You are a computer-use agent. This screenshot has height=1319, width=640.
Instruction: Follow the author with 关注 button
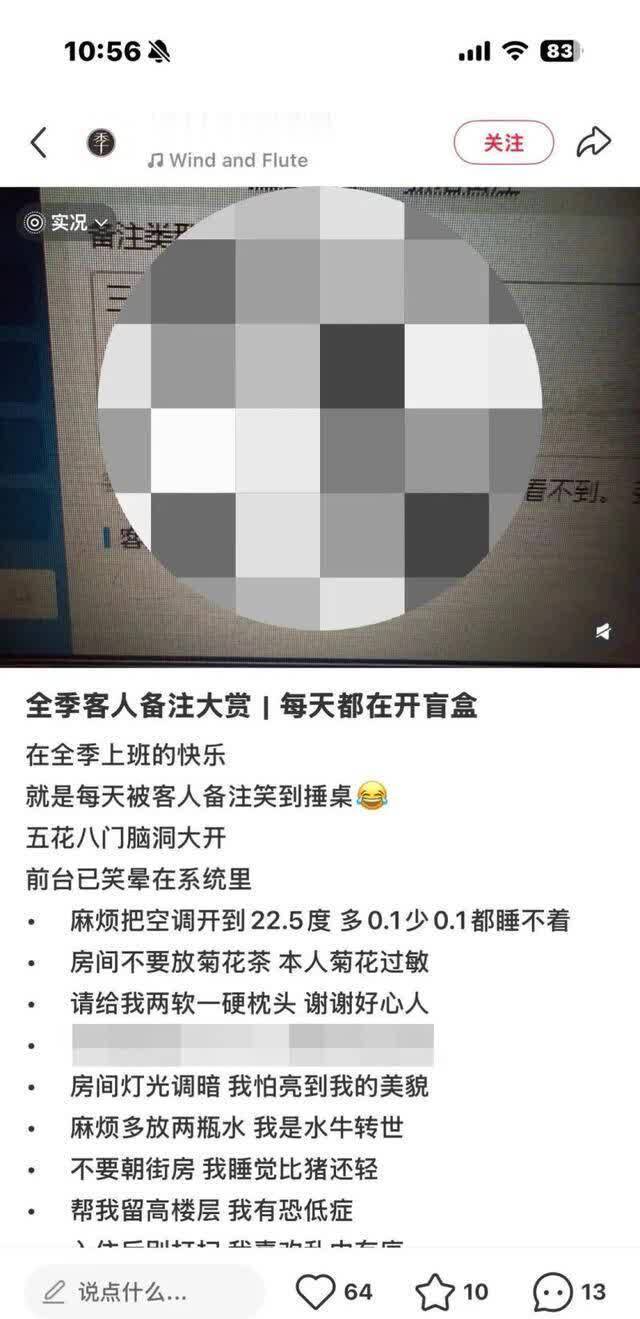[x=503, y=143]
